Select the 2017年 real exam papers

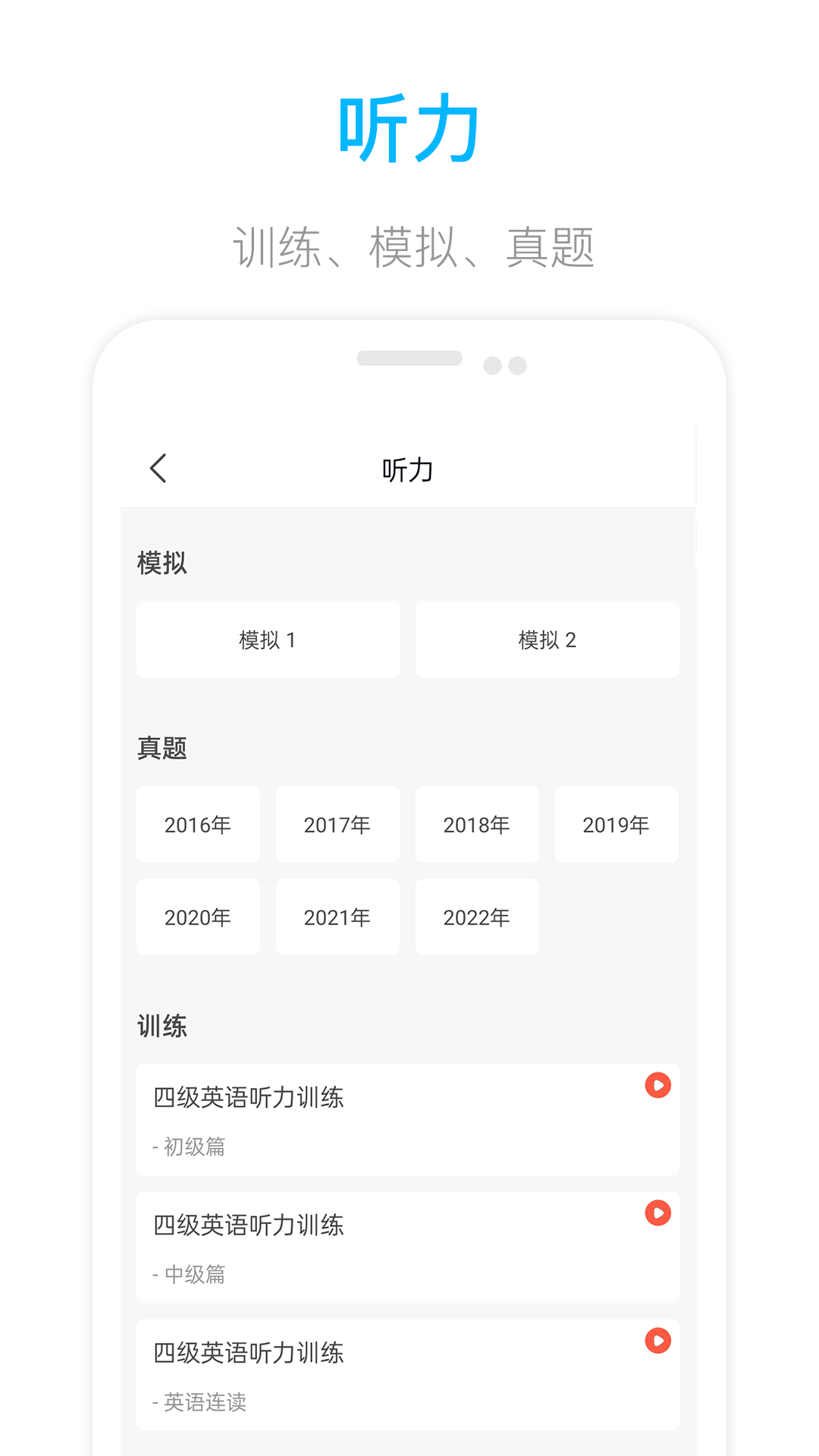pyautogui.click(x=337, y=824)
